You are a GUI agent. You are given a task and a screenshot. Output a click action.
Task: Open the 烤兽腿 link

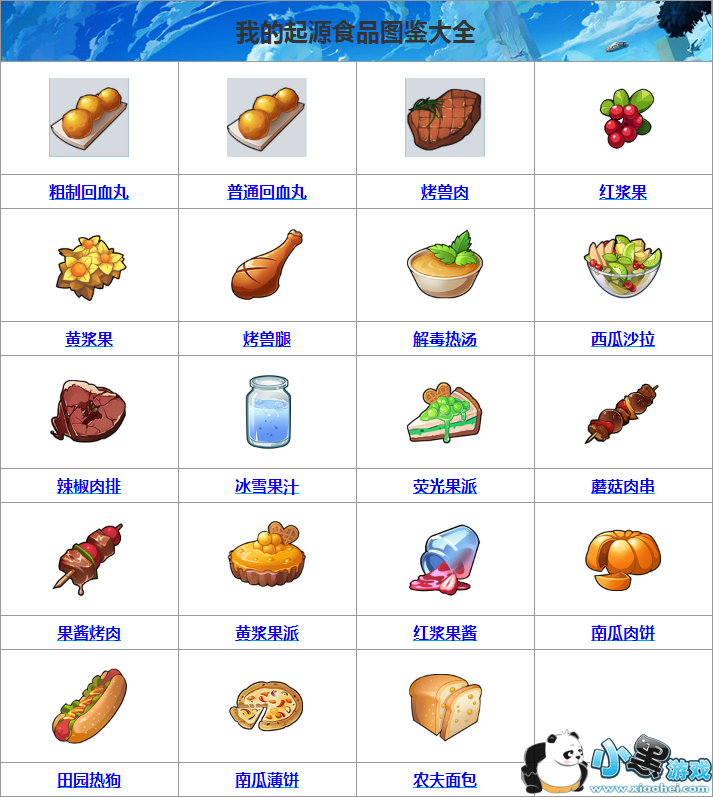pyautogui.click(x=267, y=339)
